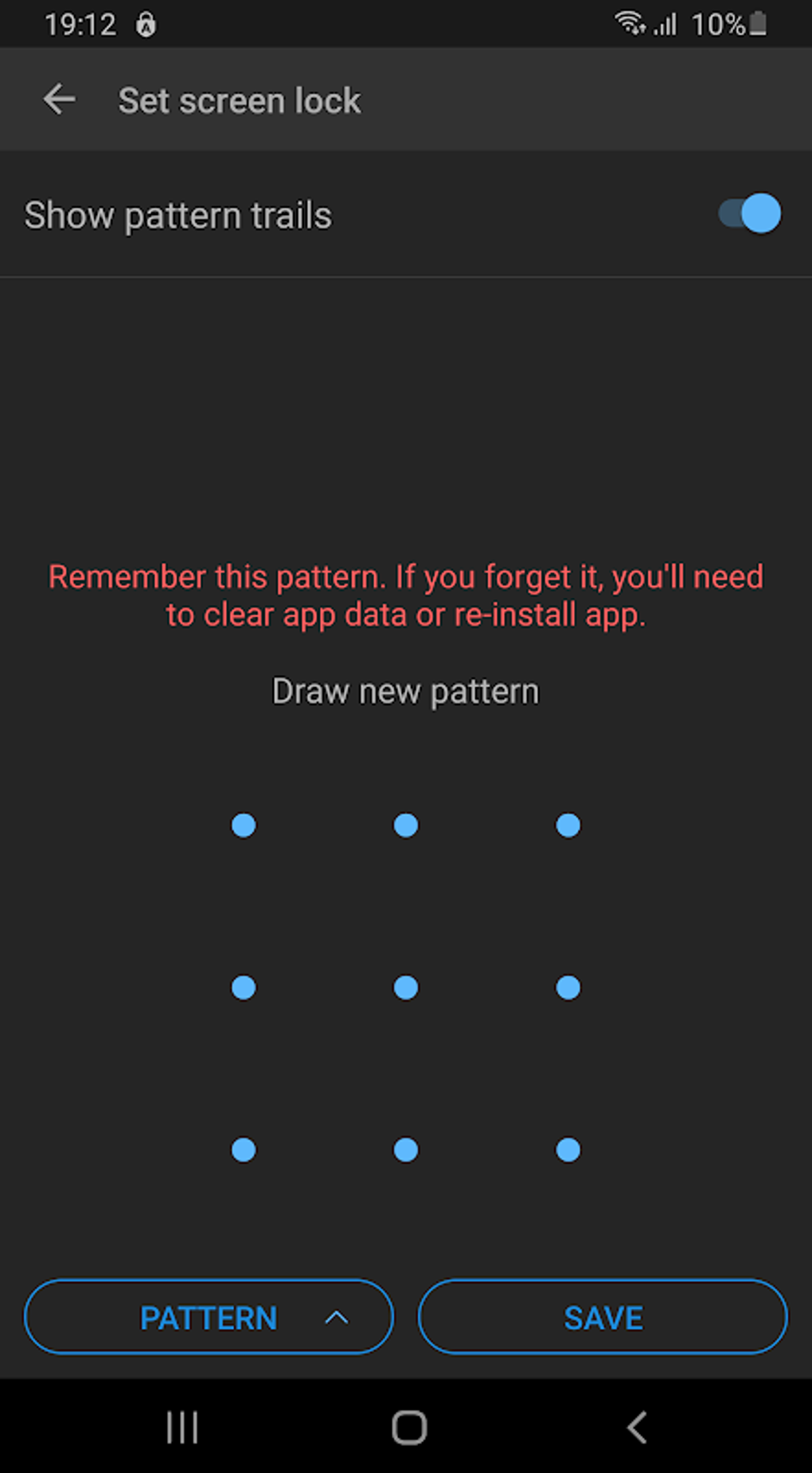Tap the back arrow beside Set screen lock

tap(58, 100)
